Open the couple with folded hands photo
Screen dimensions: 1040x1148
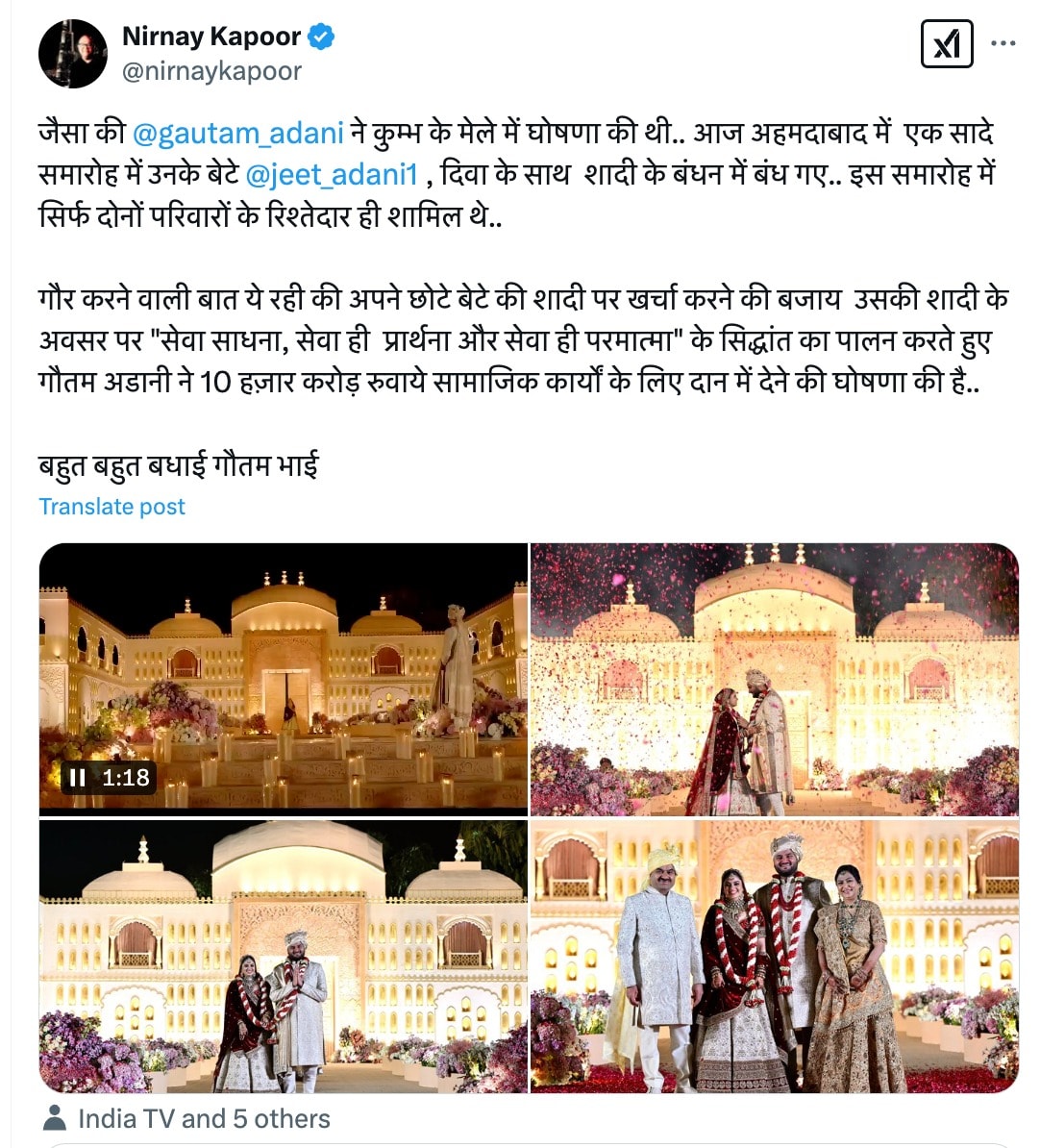click(283, 957)
